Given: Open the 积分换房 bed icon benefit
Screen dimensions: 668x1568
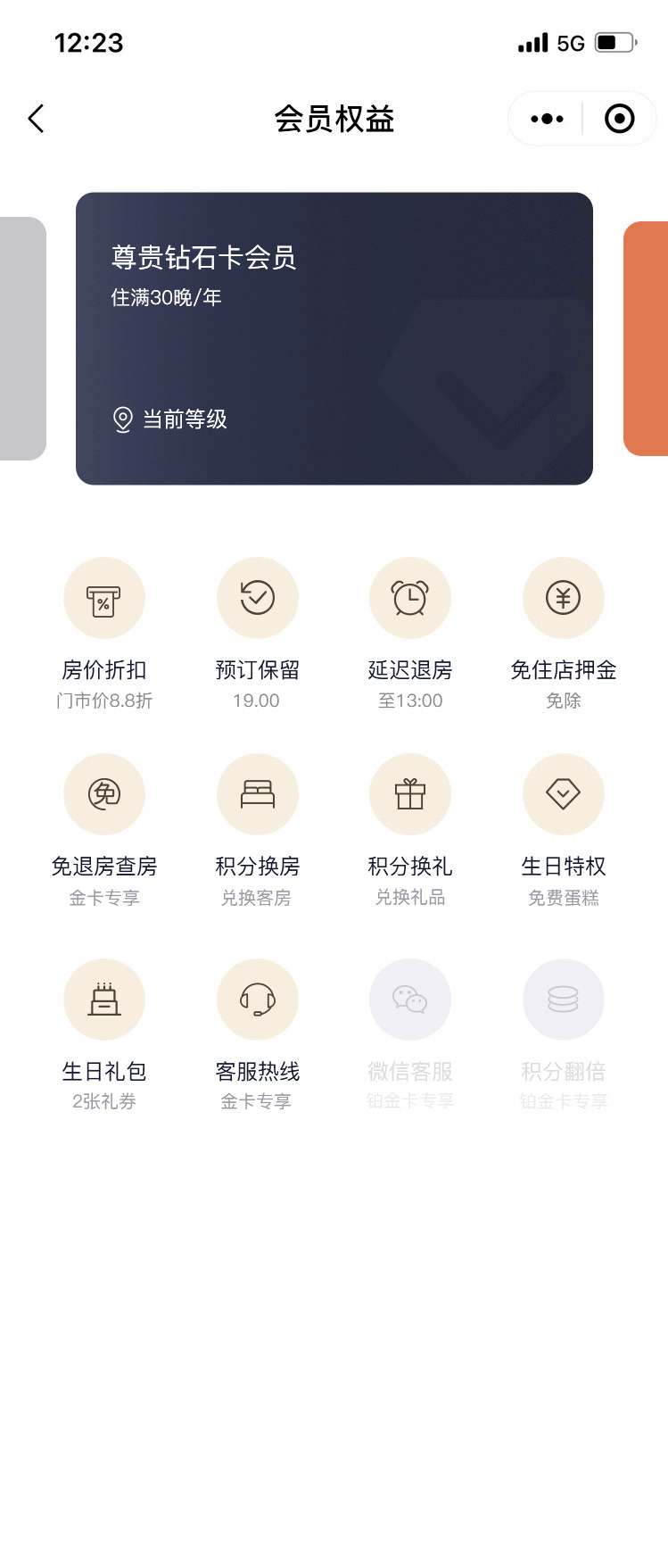Looking at the screenshot, I should [x=257, y=793].
